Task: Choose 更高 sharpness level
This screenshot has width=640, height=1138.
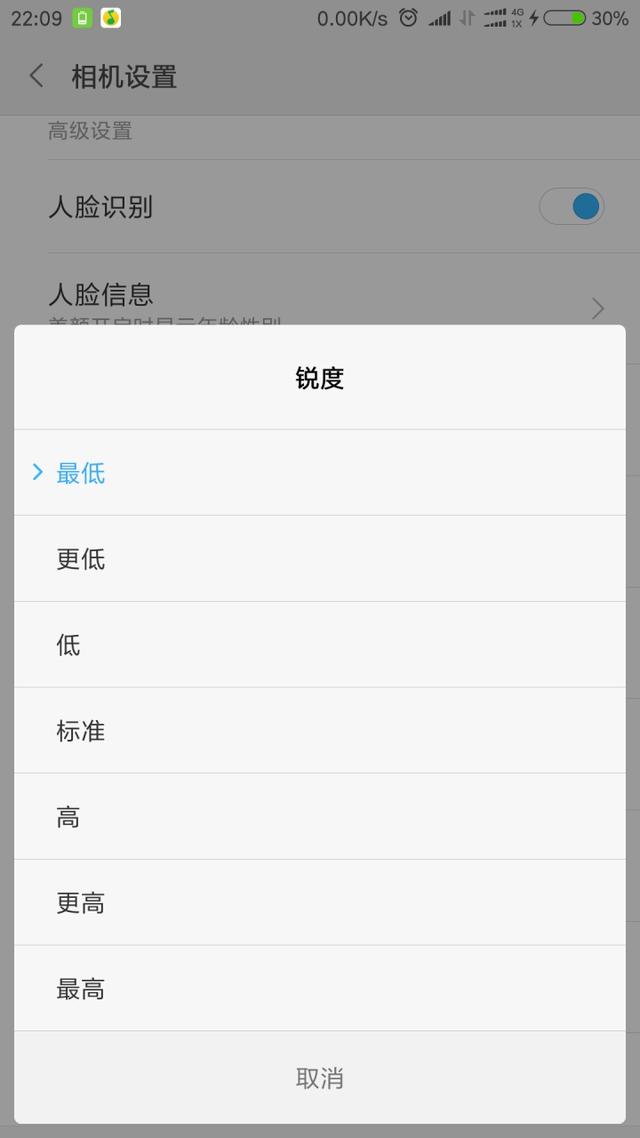Action: pos(319,902)
